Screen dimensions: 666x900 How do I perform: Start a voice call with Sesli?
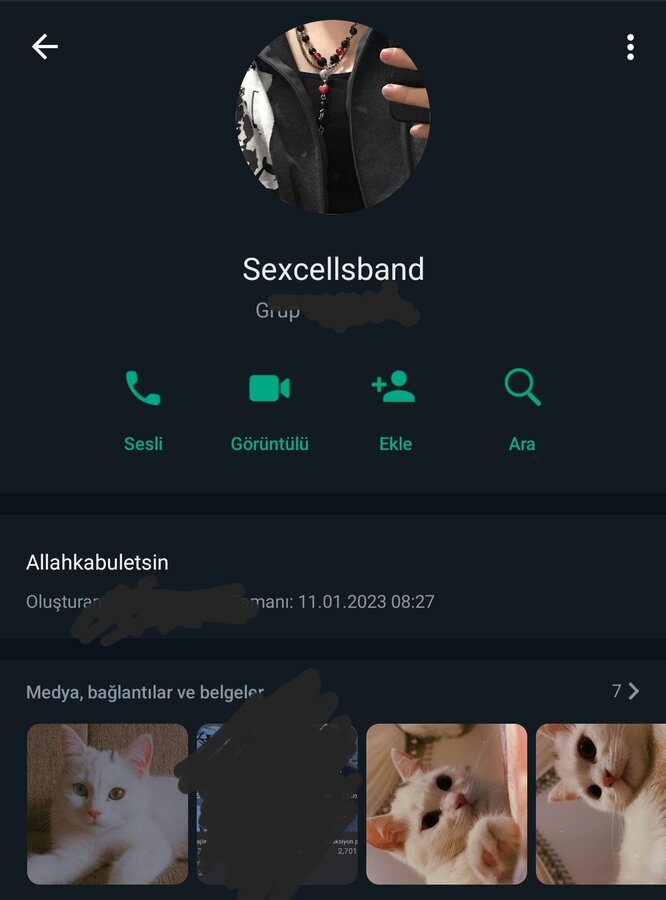point(143,407)
